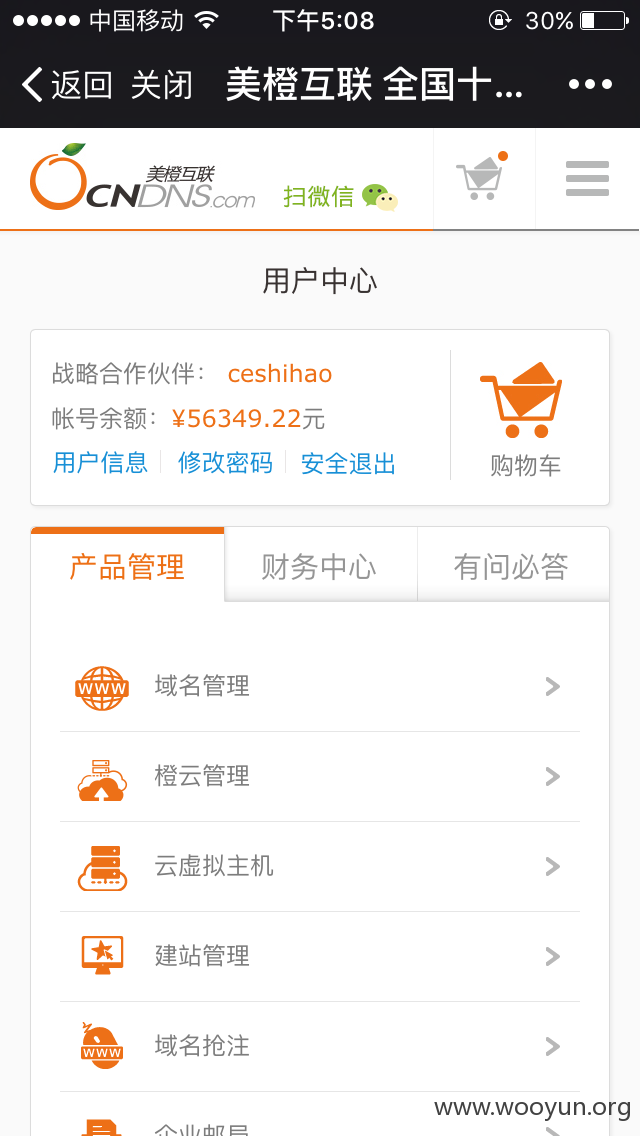Tap 扫微信 WeChat scan link
Screen dimensions: 640x1136
[x=340, y=196]
